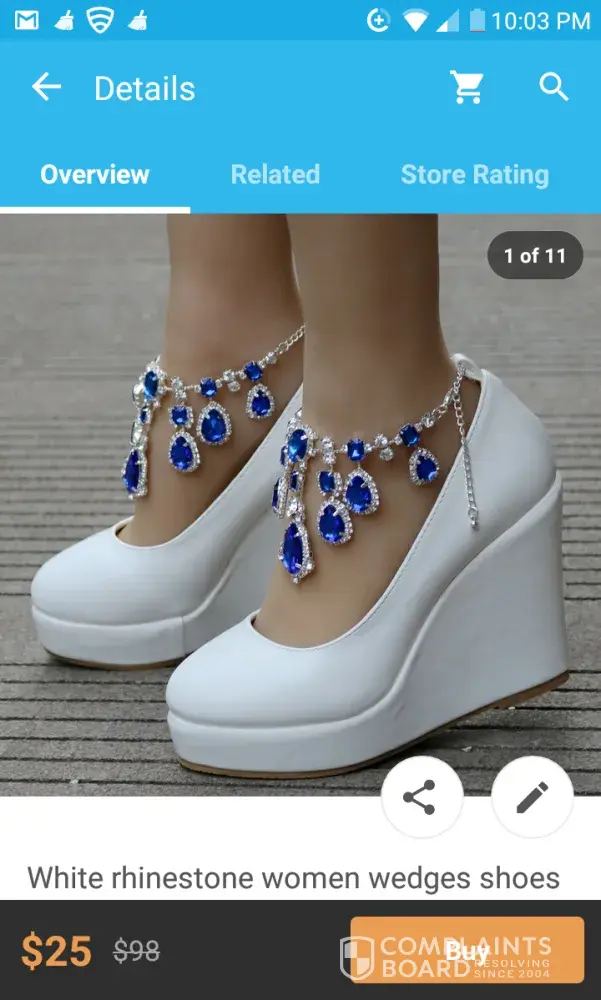
Task: Share this wedges shoes product
Action: click(x=422, y=797)
